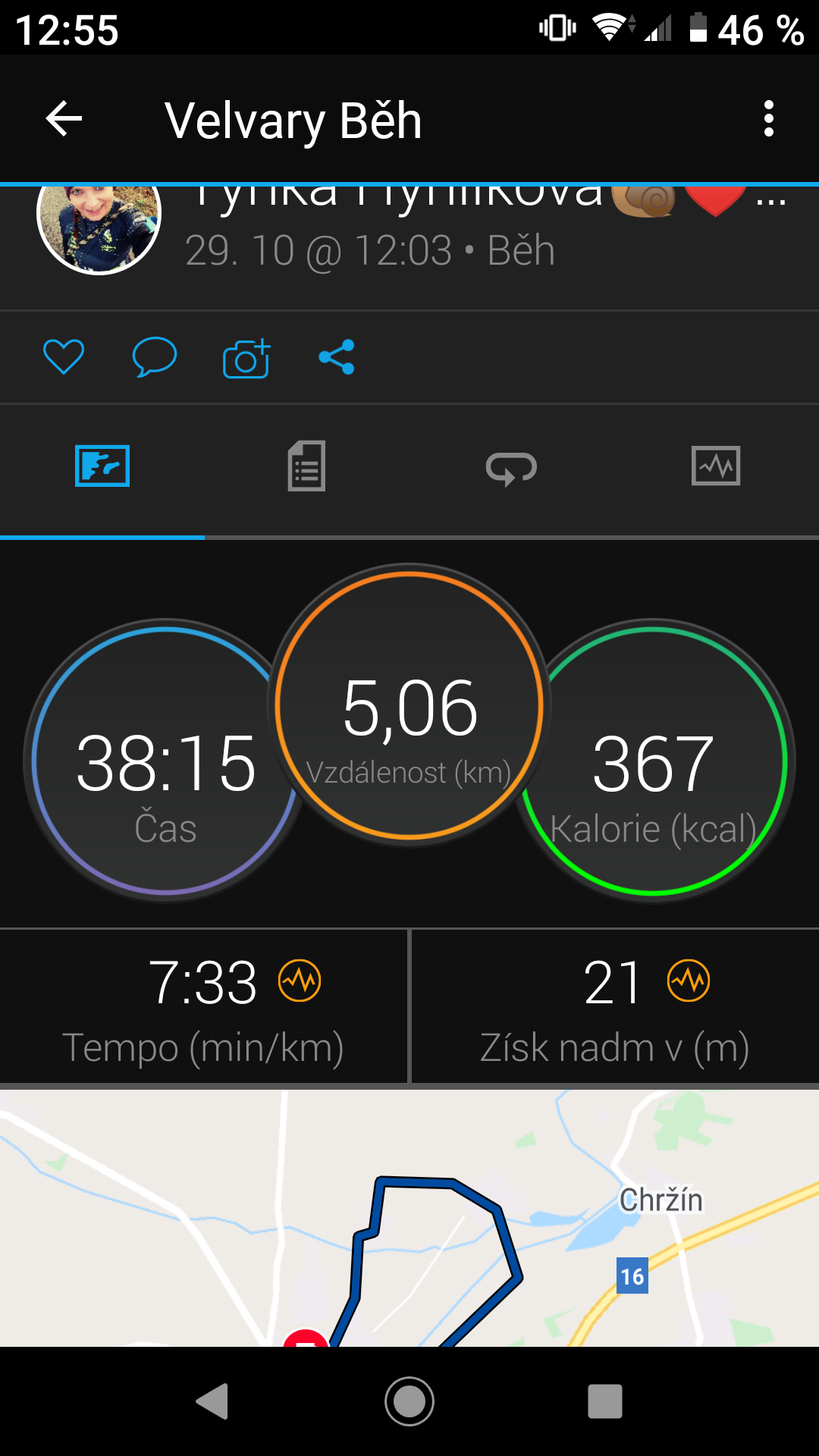819x1456 pixels.
Task: Go back using the top-left arrow
Action: [64, 119]
